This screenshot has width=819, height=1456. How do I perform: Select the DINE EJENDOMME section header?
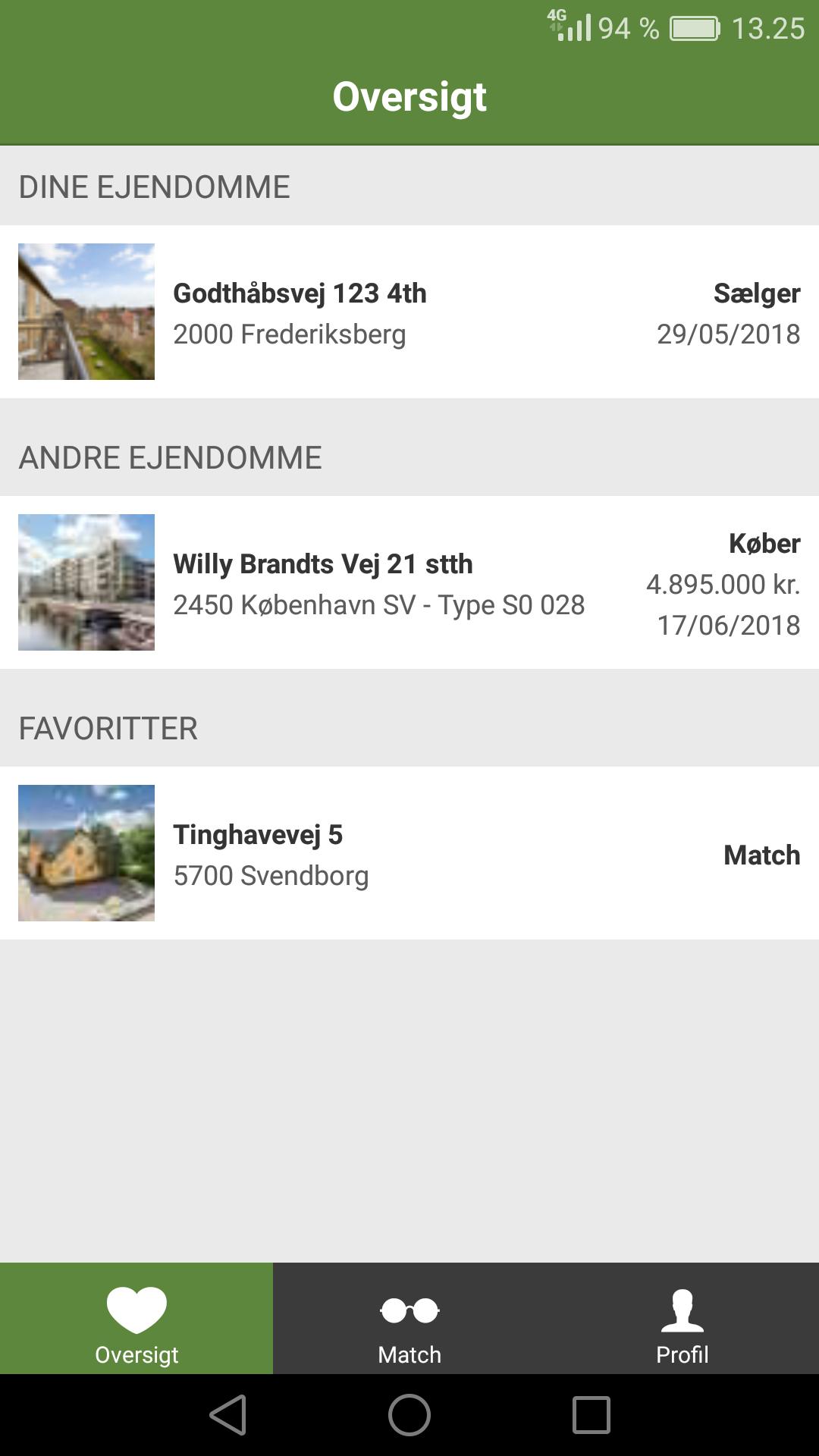point(155,187)
